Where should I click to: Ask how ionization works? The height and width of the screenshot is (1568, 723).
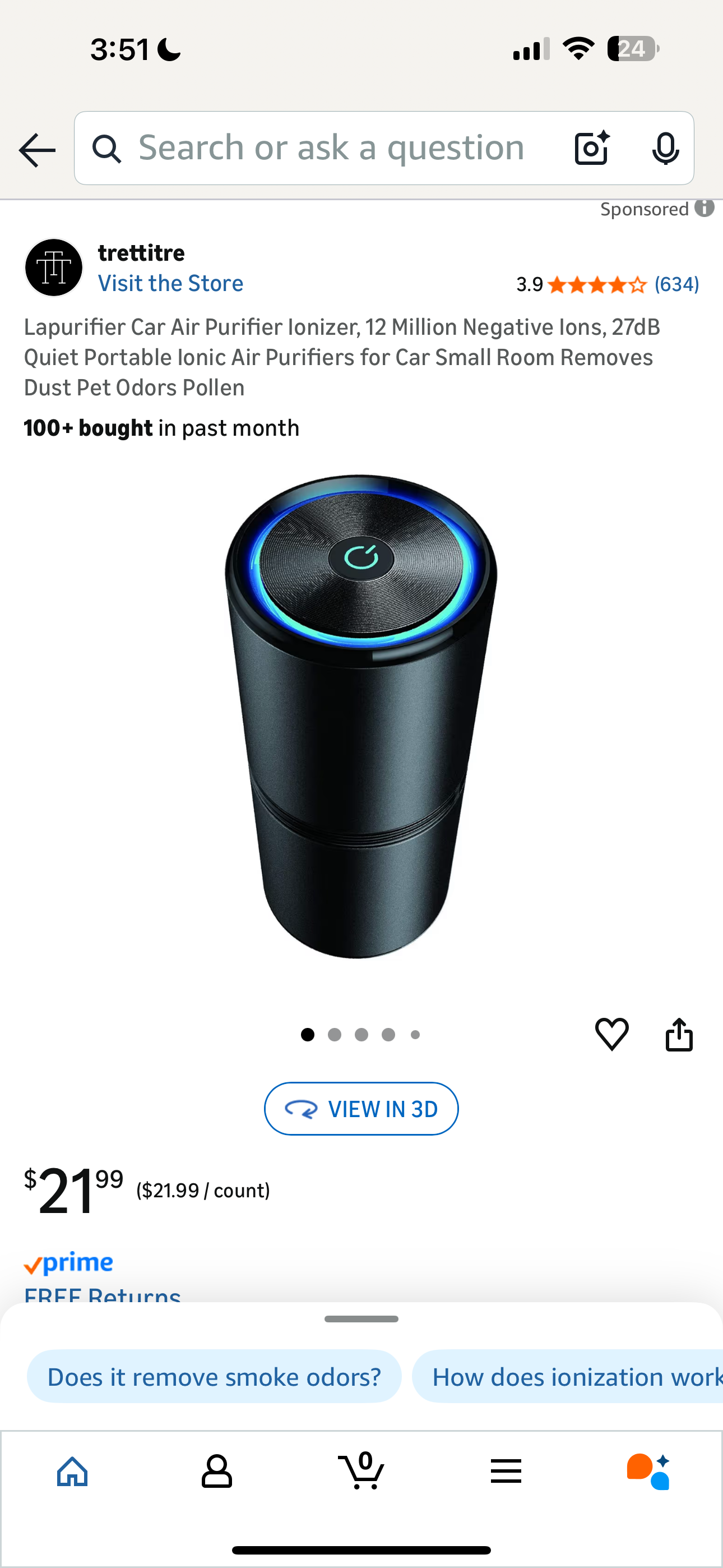coord(572,1377)
